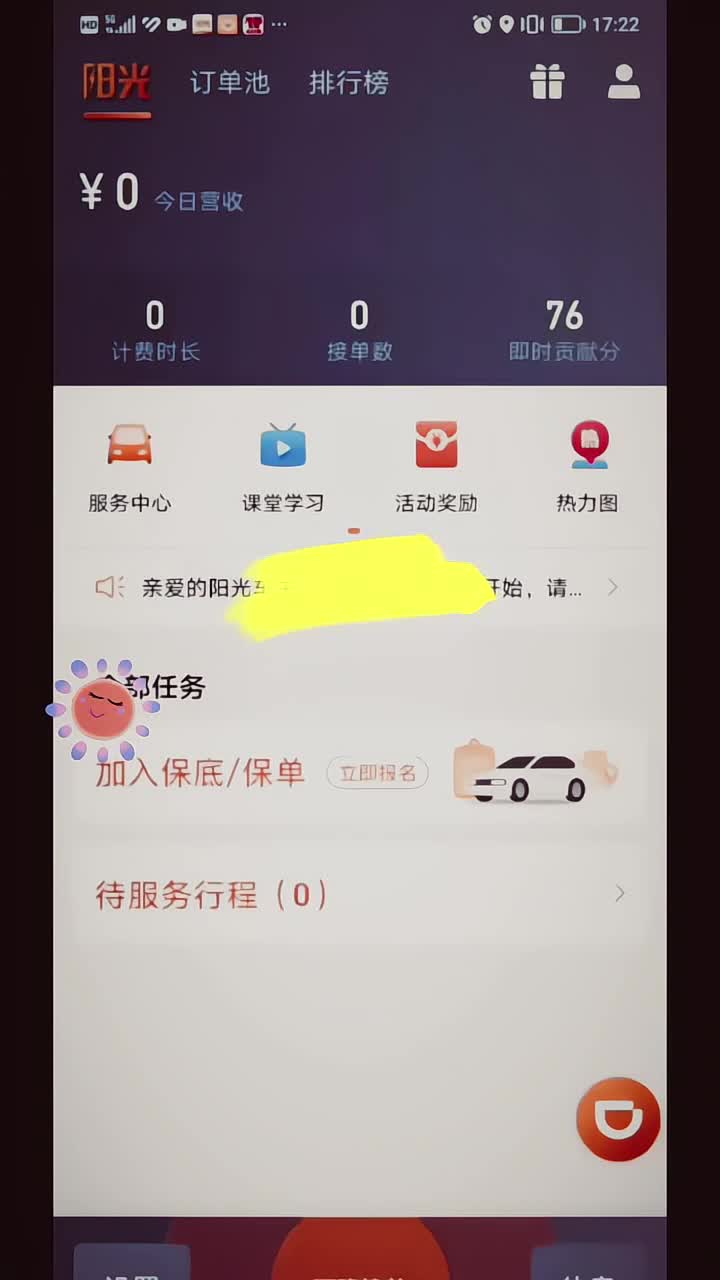Open 服务中心
The width and height of the screenshot is (720, 1280).
click(130, 467)
